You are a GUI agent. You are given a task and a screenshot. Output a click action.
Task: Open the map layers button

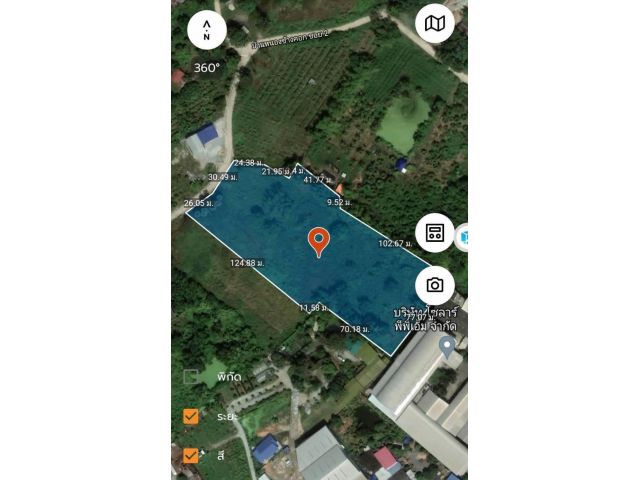pyautogui.click(x=434, y=23)
